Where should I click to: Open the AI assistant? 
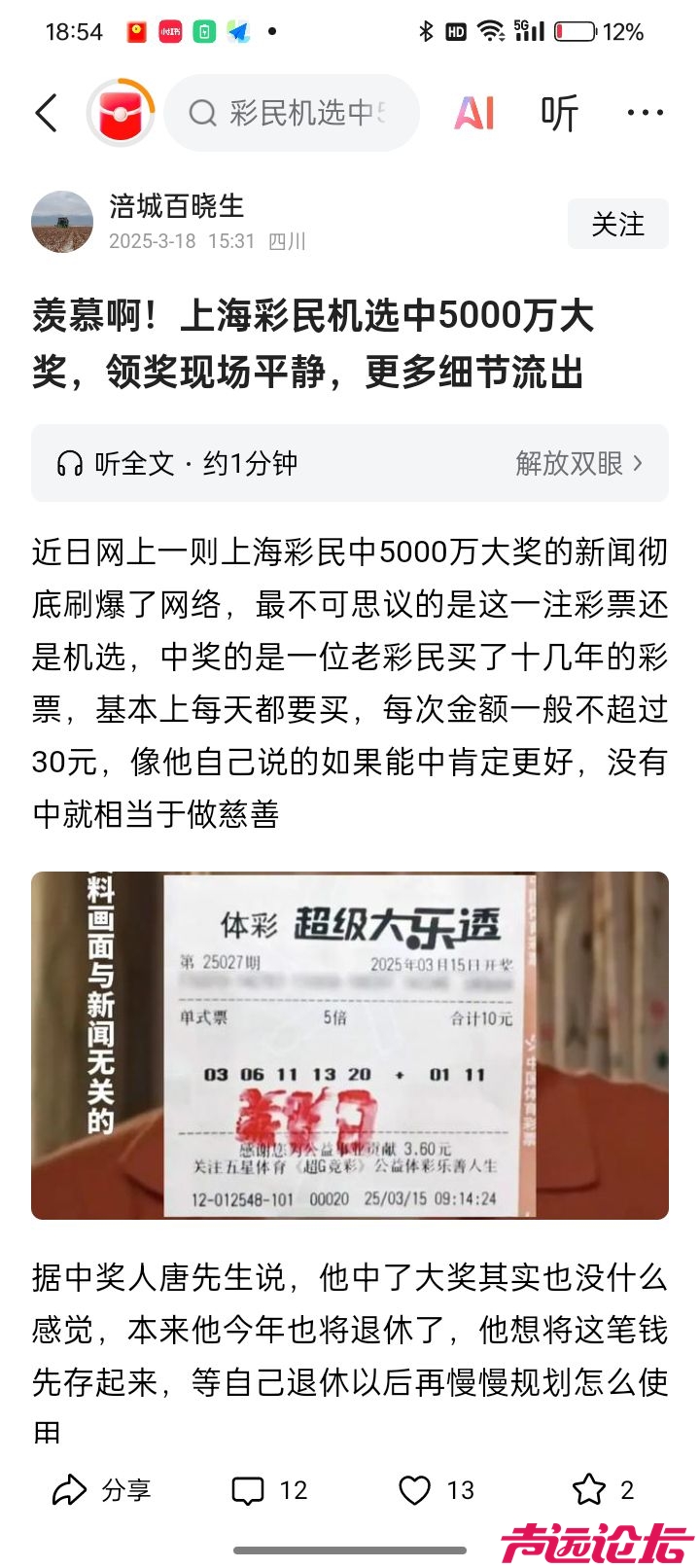[474, 114]
